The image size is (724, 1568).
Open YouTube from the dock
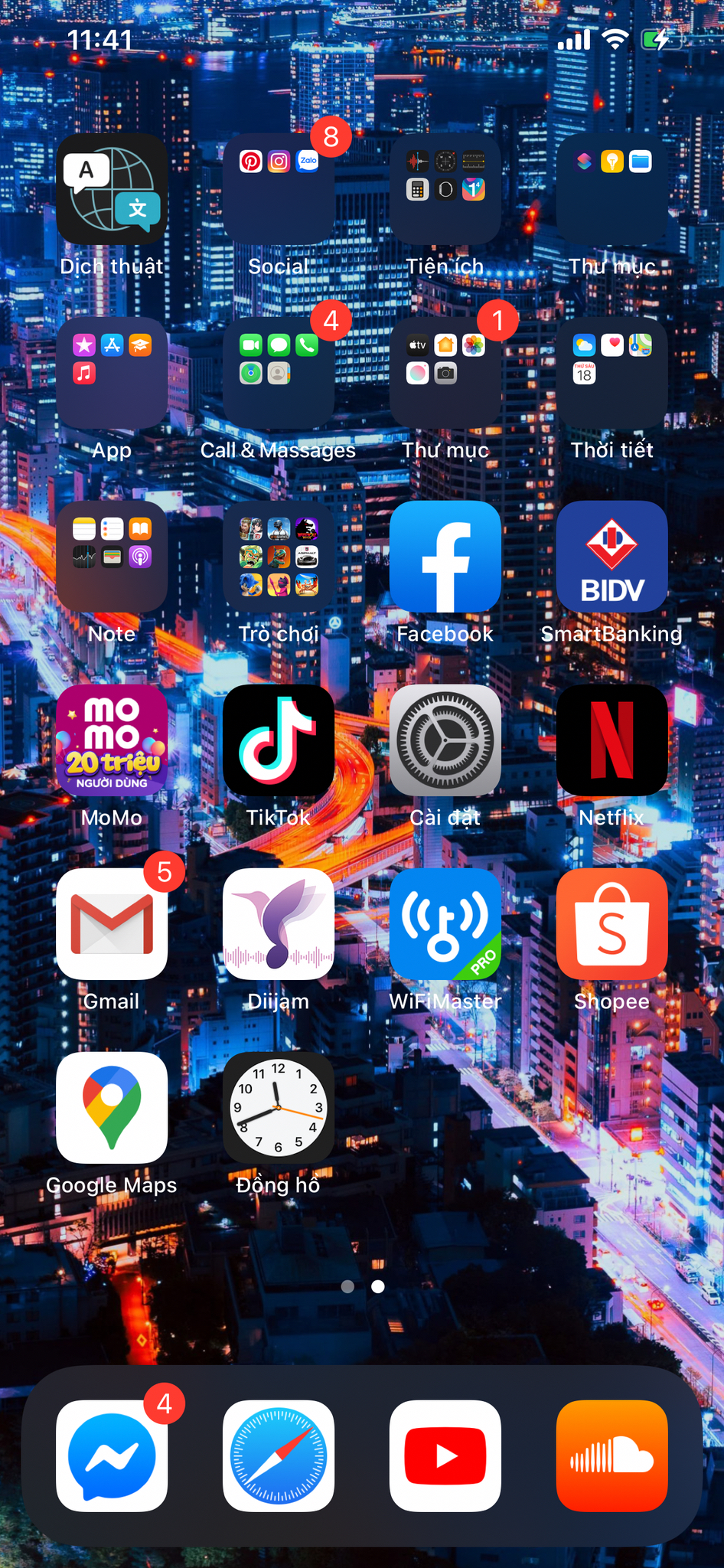click(x=445, y=1455)
